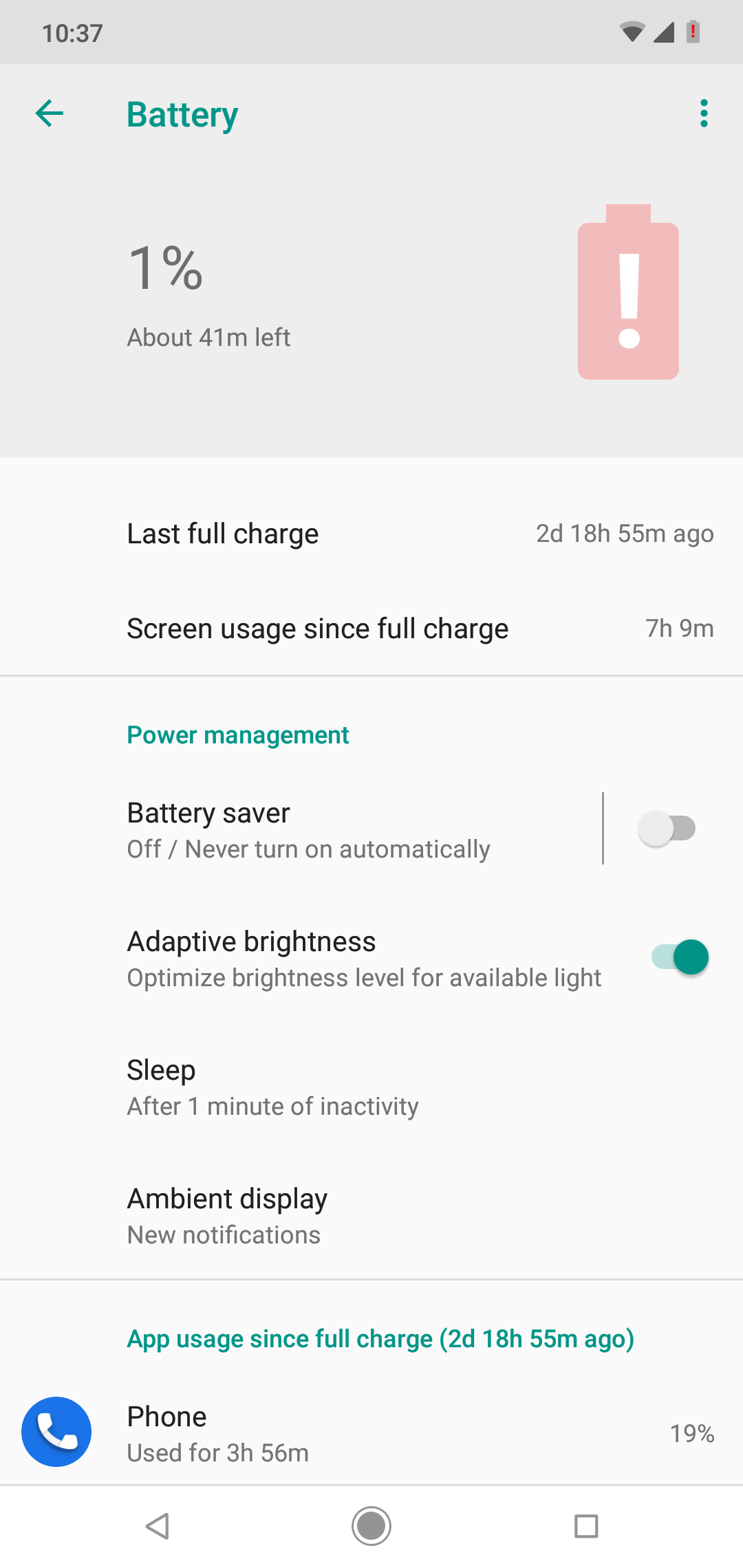743x1568 pixels.
Task: Go back from Battery settings
Action: coord(50,113)
